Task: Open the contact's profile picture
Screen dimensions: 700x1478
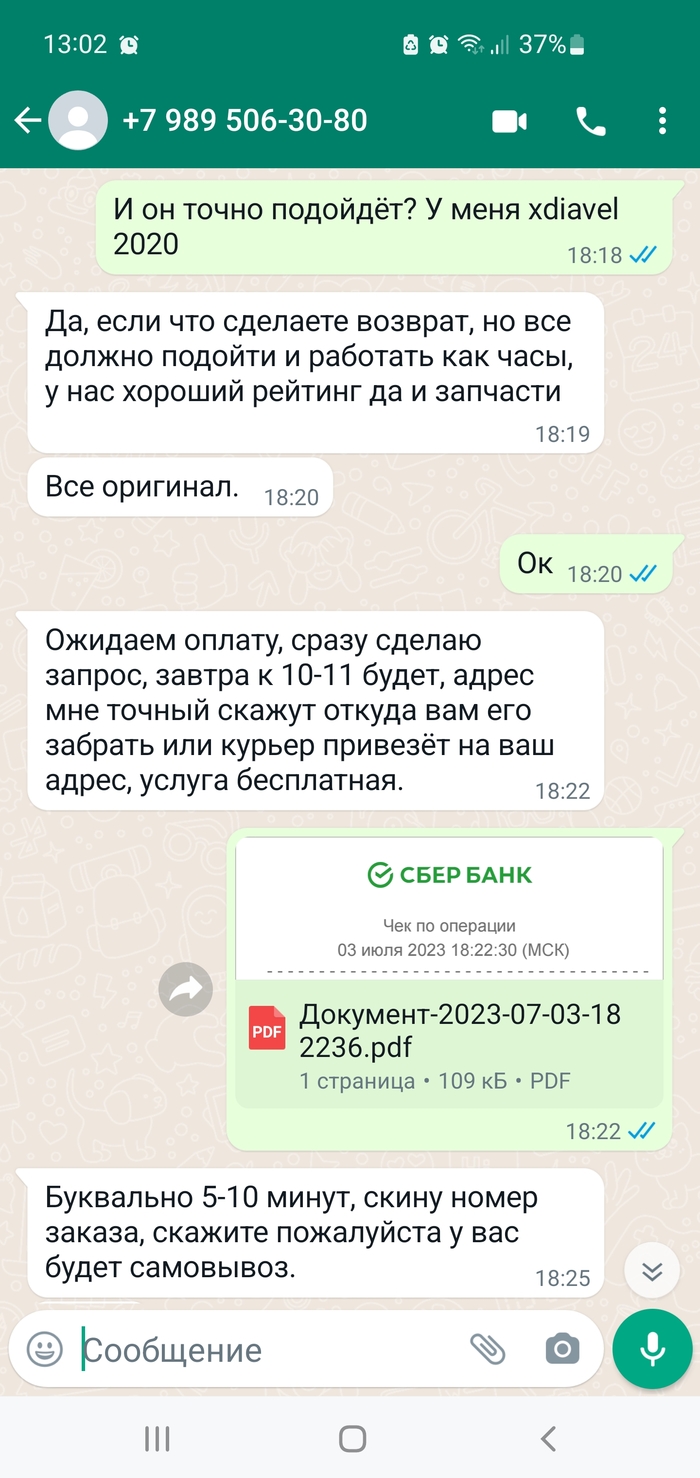Action: [x=78, y=121]
